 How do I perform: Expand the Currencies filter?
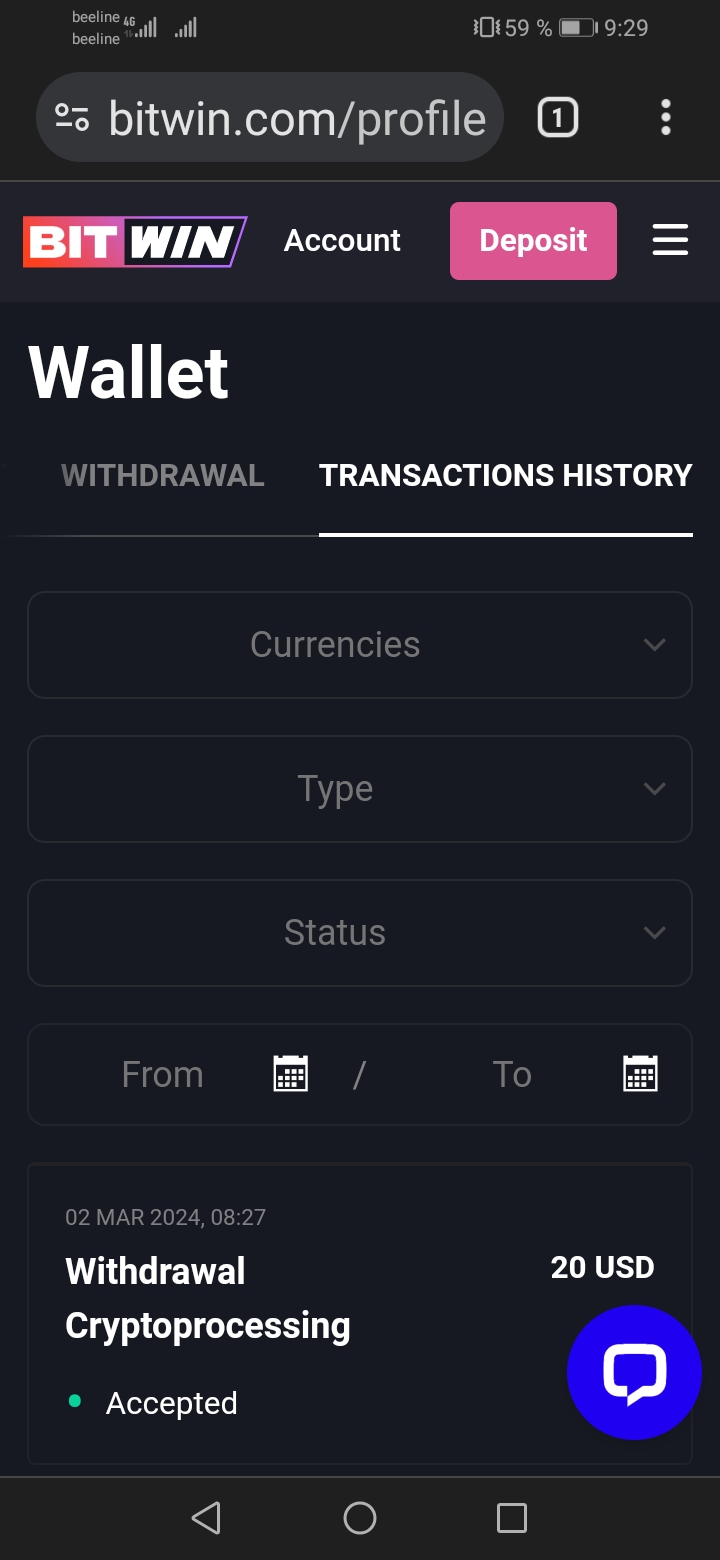[x=359, y=644]
